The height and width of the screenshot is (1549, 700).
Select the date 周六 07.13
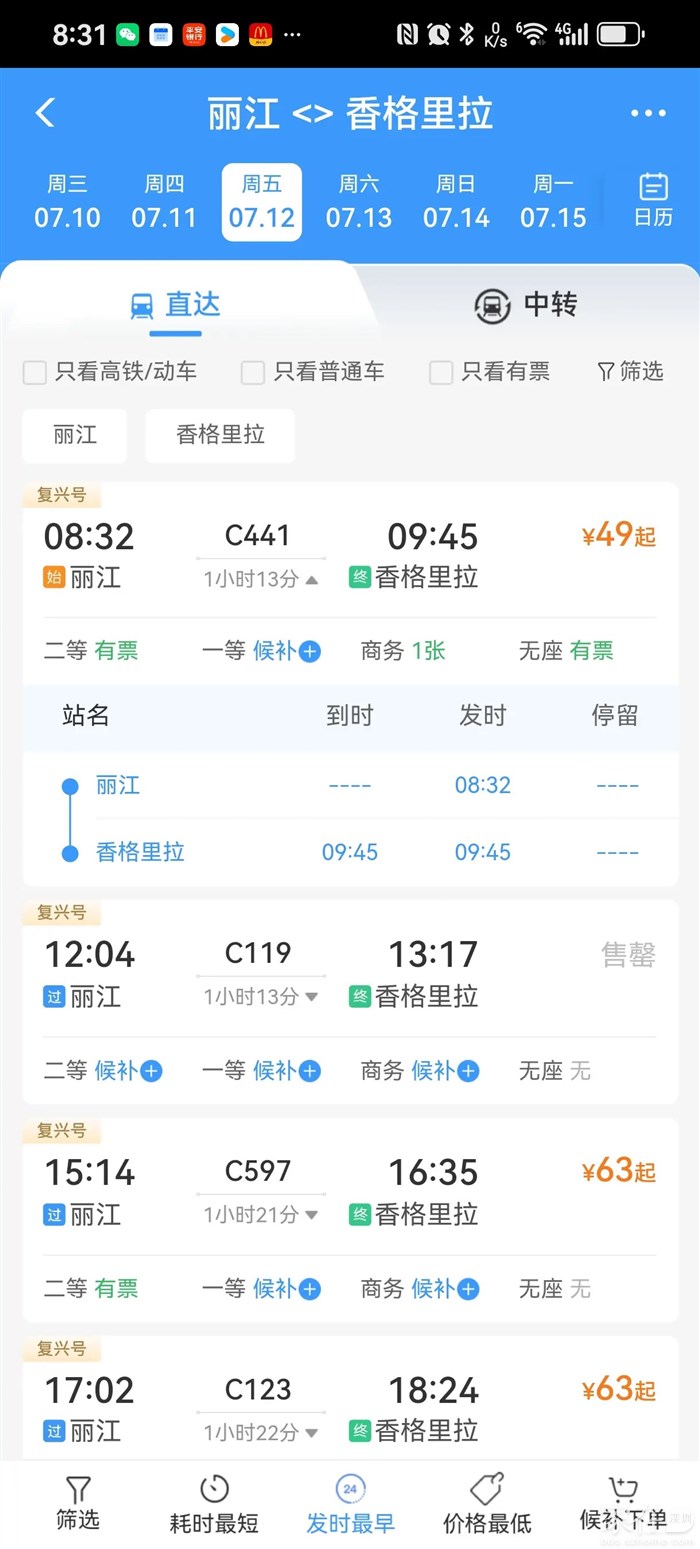(359, 201)
